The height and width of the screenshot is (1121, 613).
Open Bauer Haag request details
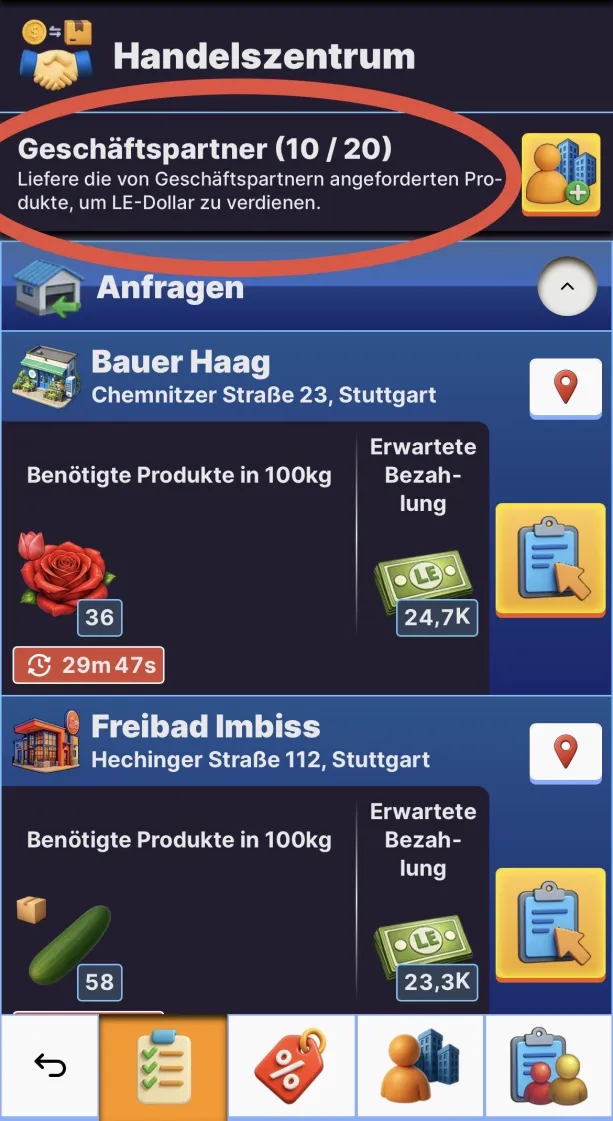550,558
